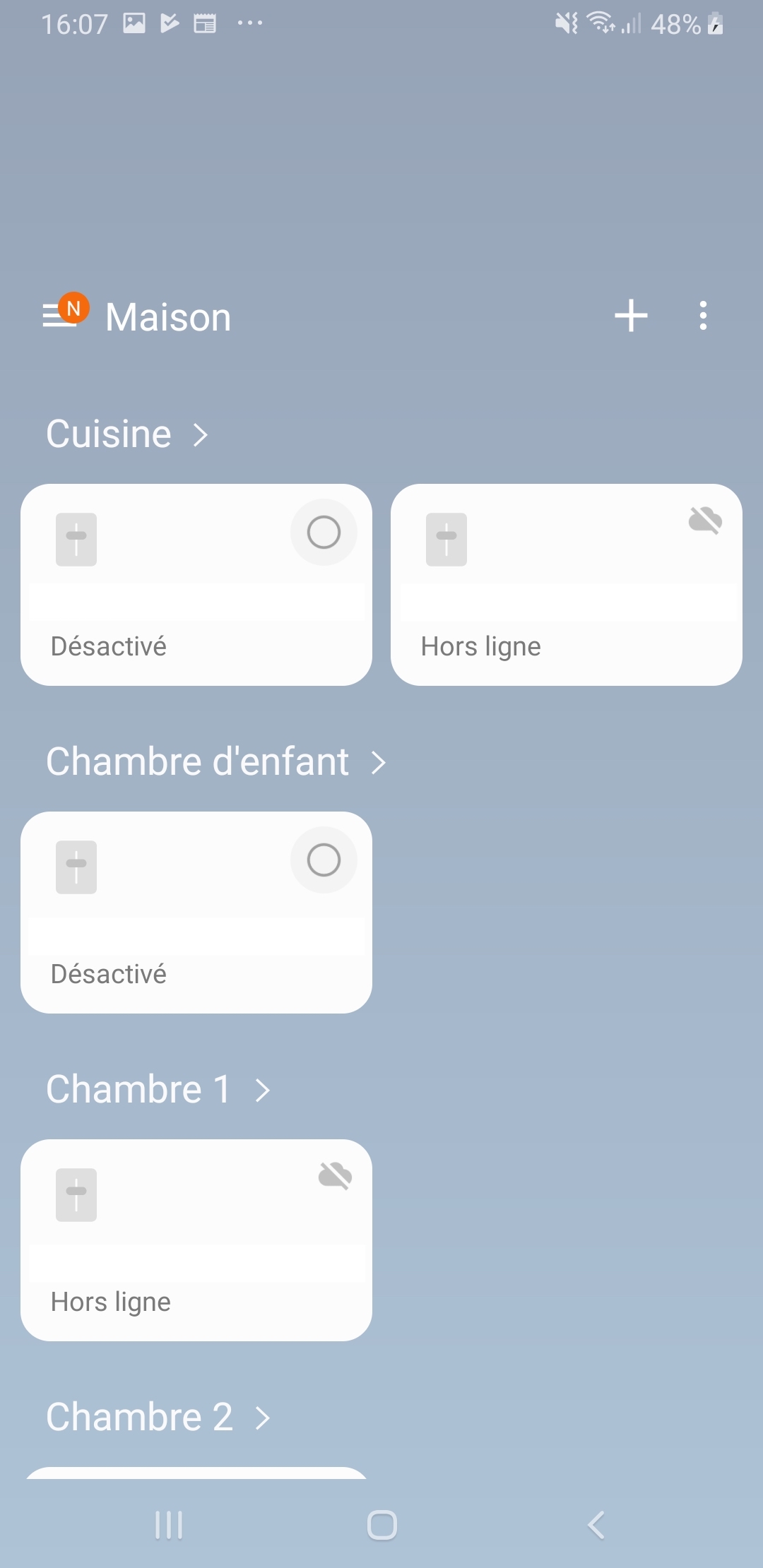
Task: Switch on the kitchen device power circle
Action: pos(324,533)
